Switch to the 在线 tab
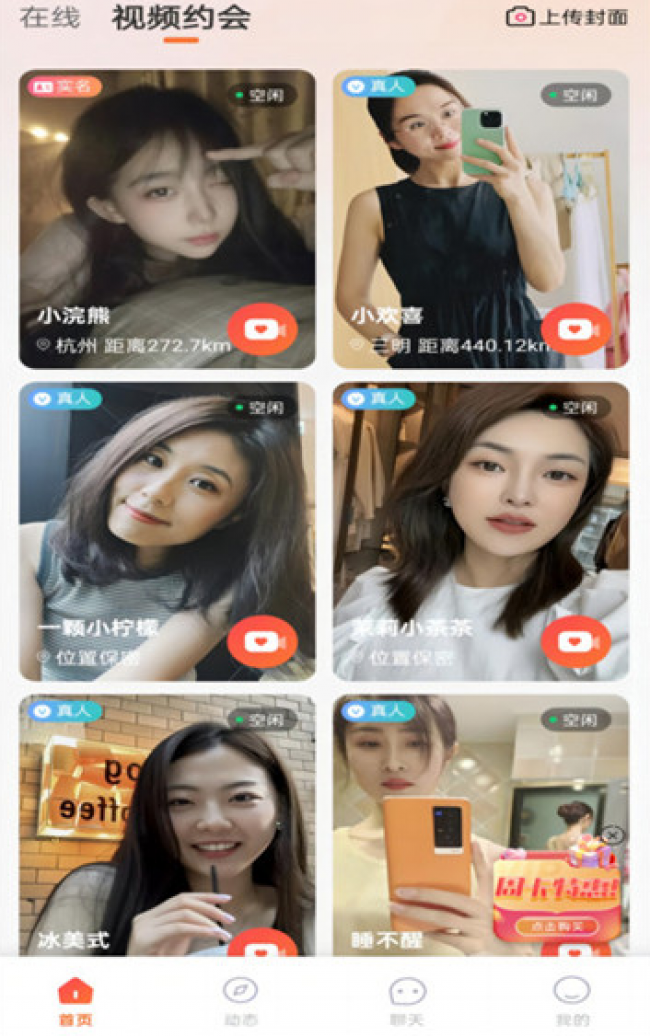Viewport: 650px width, 1036px height. 49,18
